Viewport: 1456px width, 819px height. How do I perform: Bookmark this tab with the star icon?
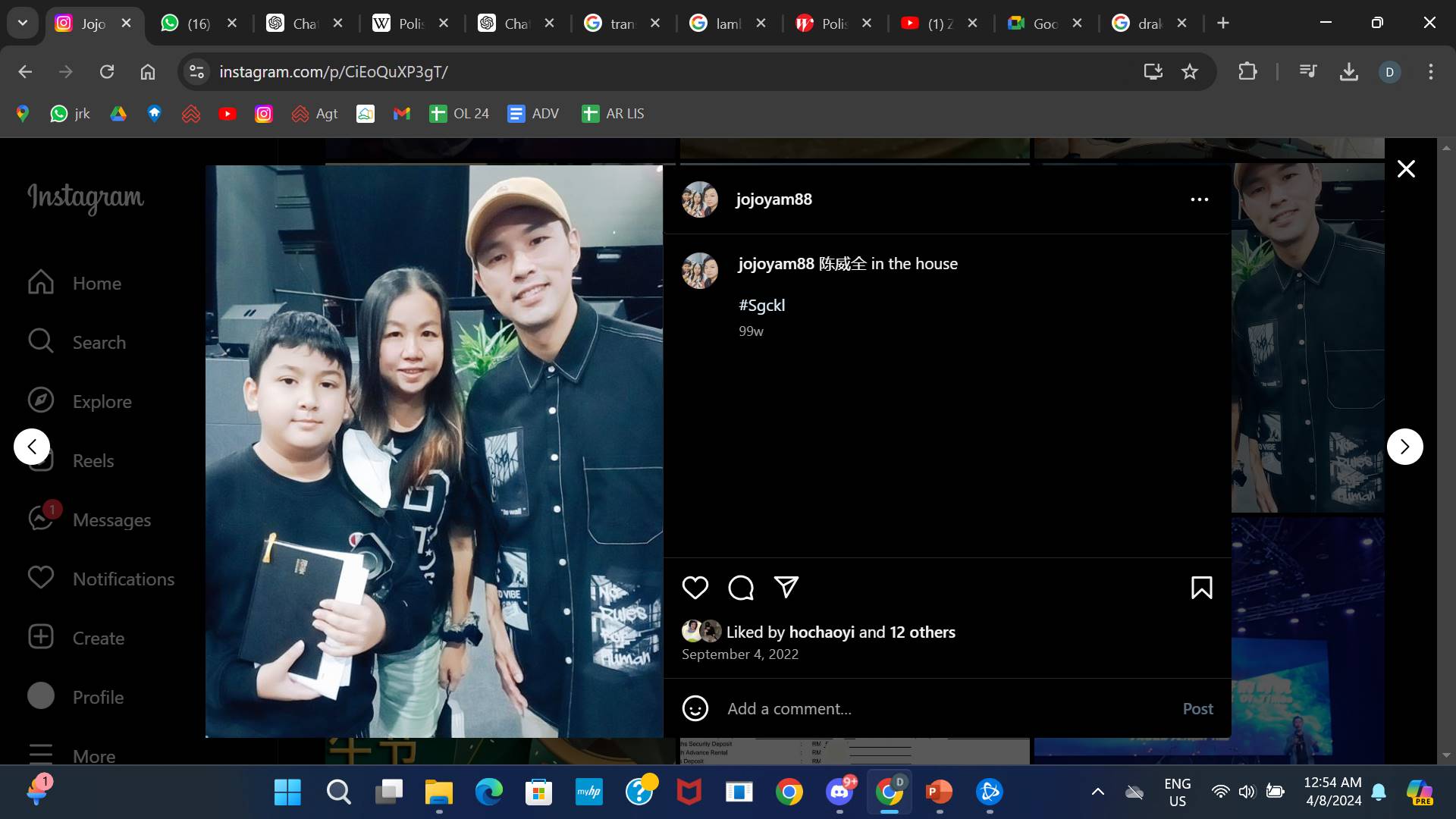pyautogui.click(x=1189, y=71)
